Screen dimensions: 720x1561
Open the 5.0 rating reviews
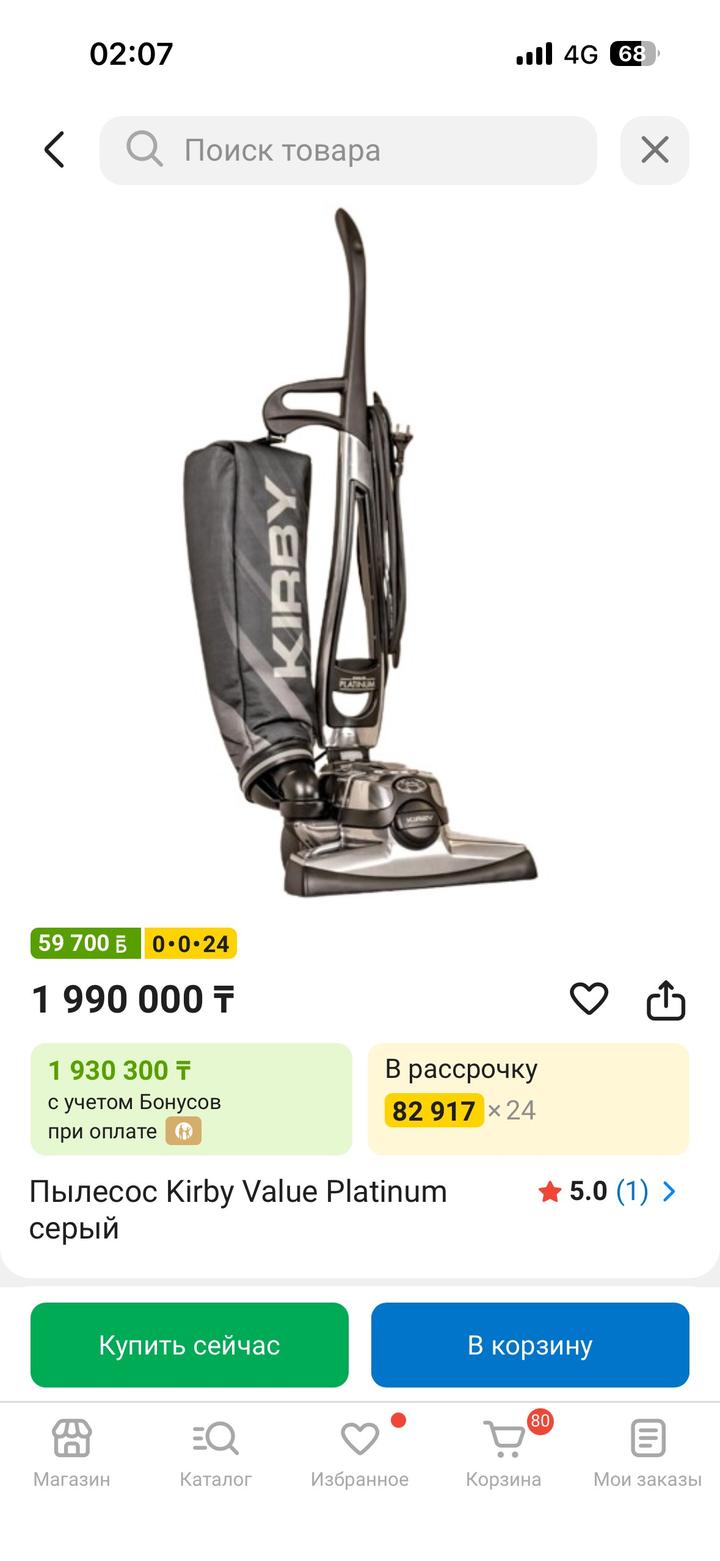point(607,1191)
